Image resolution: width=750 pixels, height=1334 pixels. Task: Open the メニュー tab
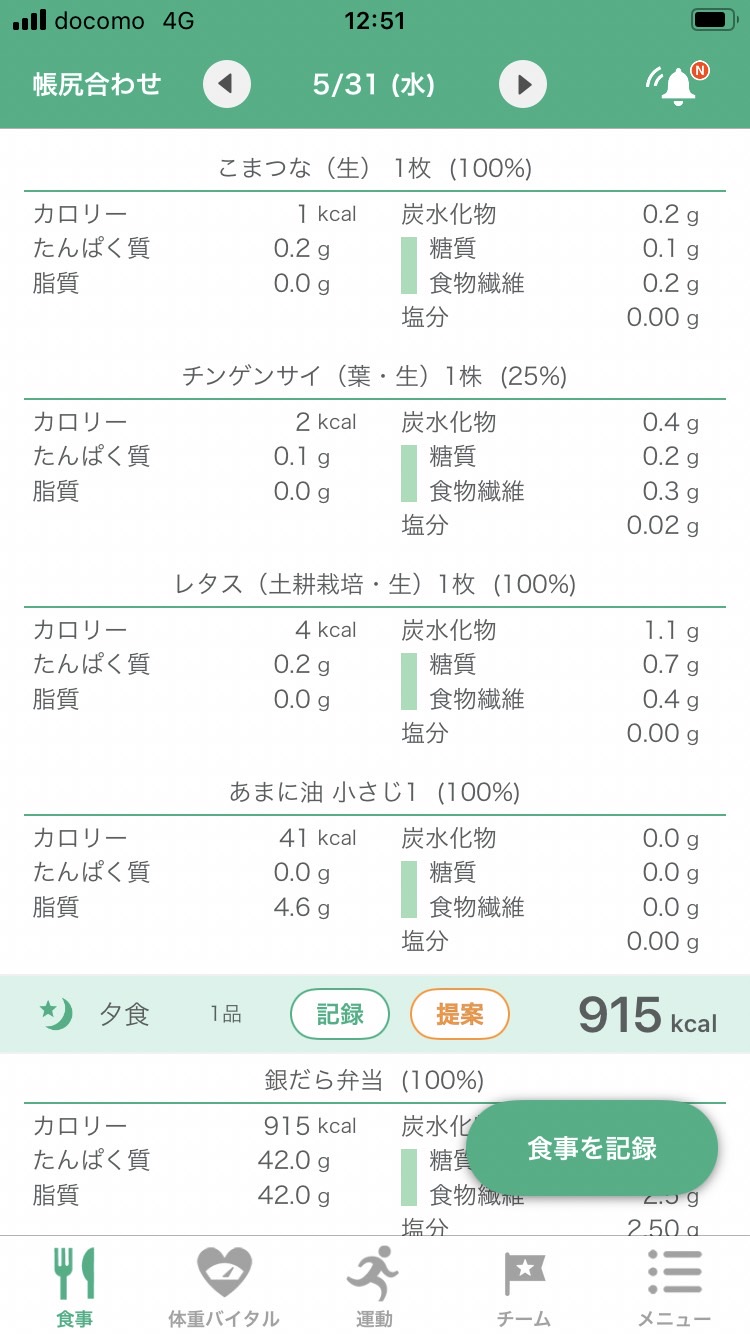(x=674, y=1287)
